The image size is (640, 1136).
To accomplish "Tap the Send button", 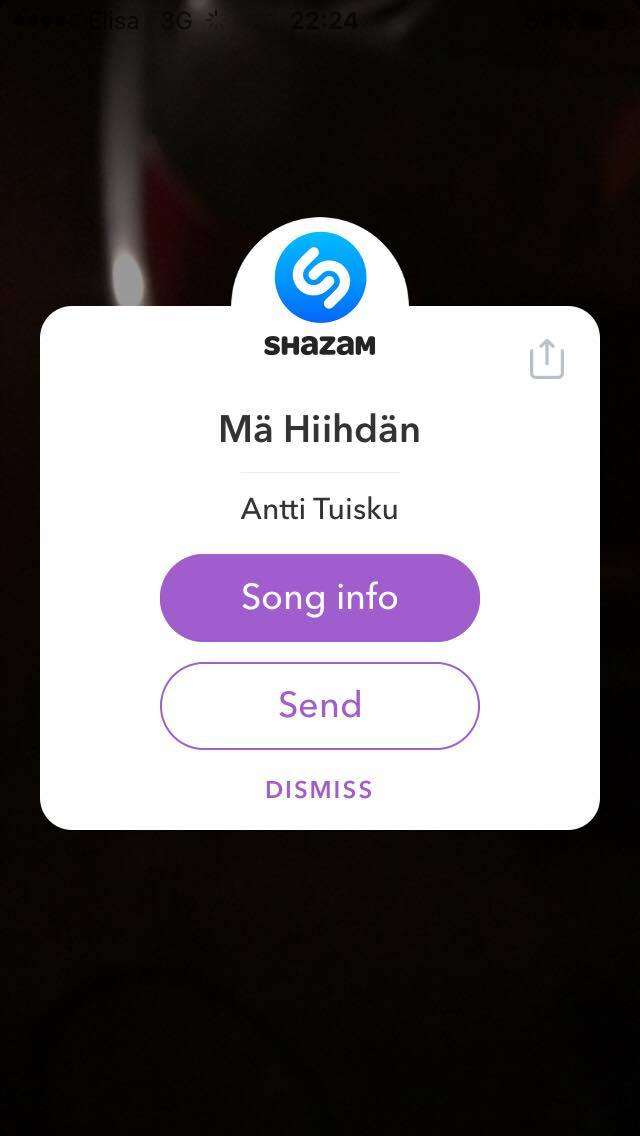I will [320, 706].
